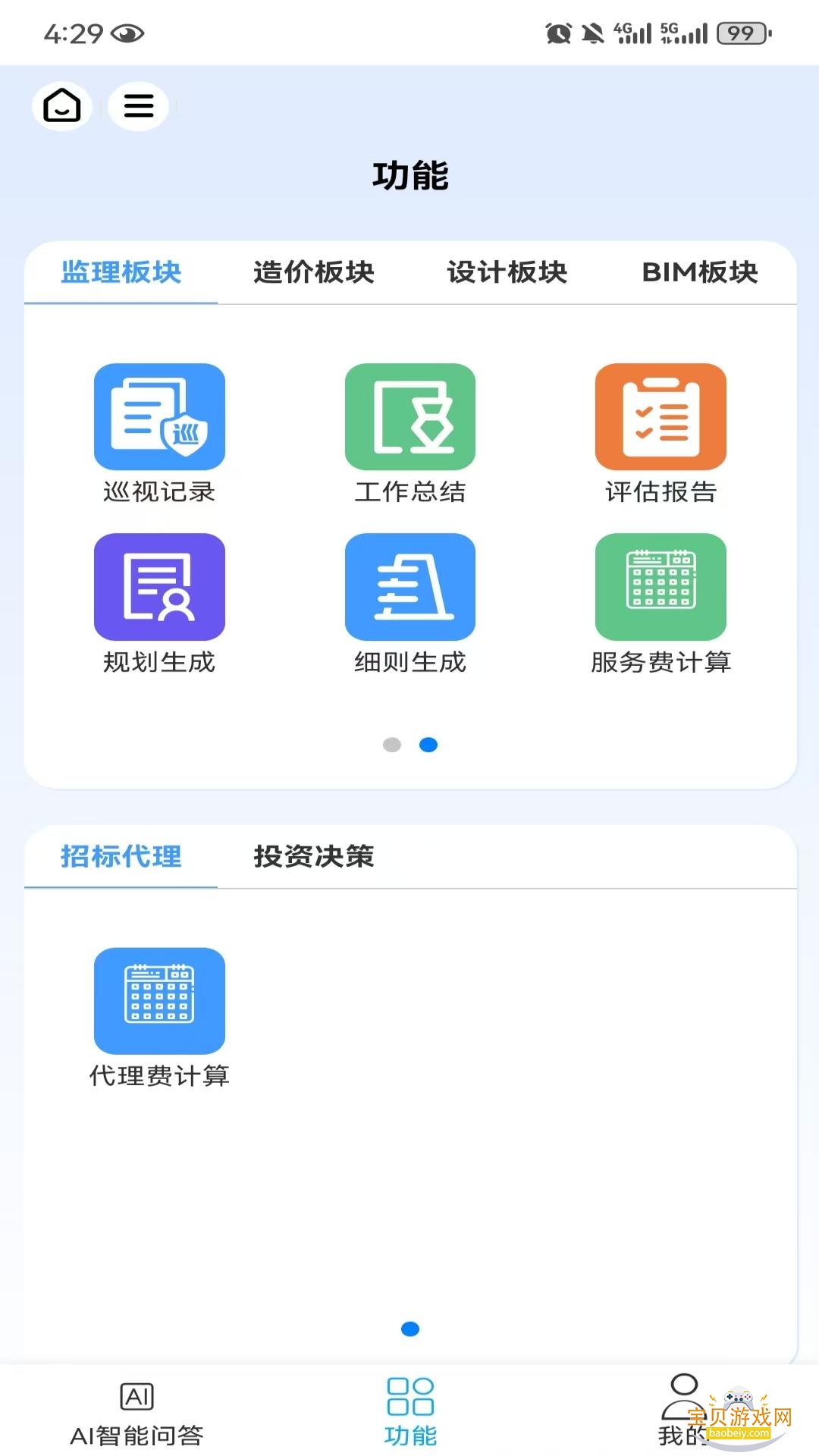Open 规划生成 feature
Image resolution: width=819 pixels, height=1456 pixels.
click(x=159, y=602)
